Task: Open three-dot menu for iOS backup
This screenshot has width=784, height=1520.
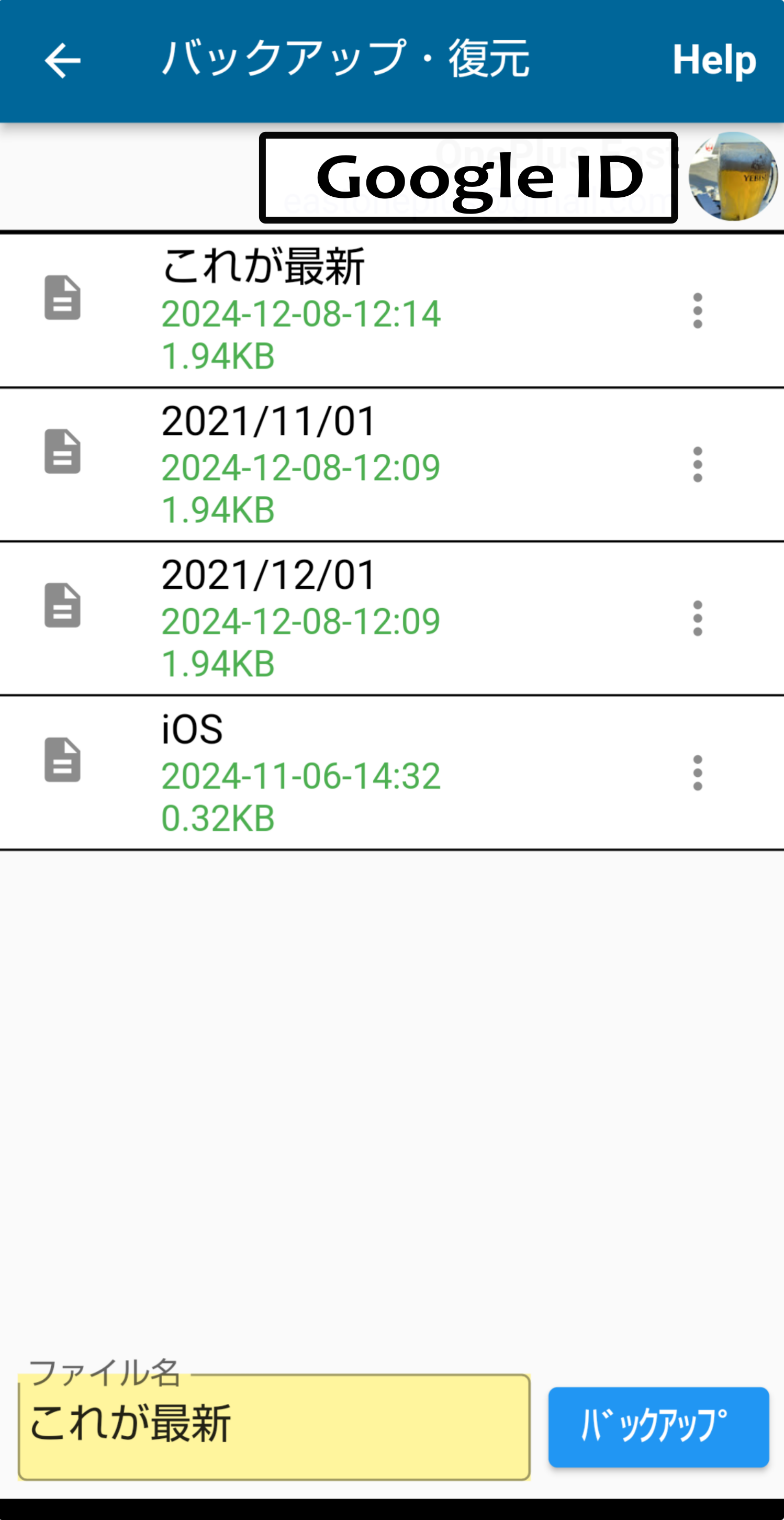Action: (697, 773)
